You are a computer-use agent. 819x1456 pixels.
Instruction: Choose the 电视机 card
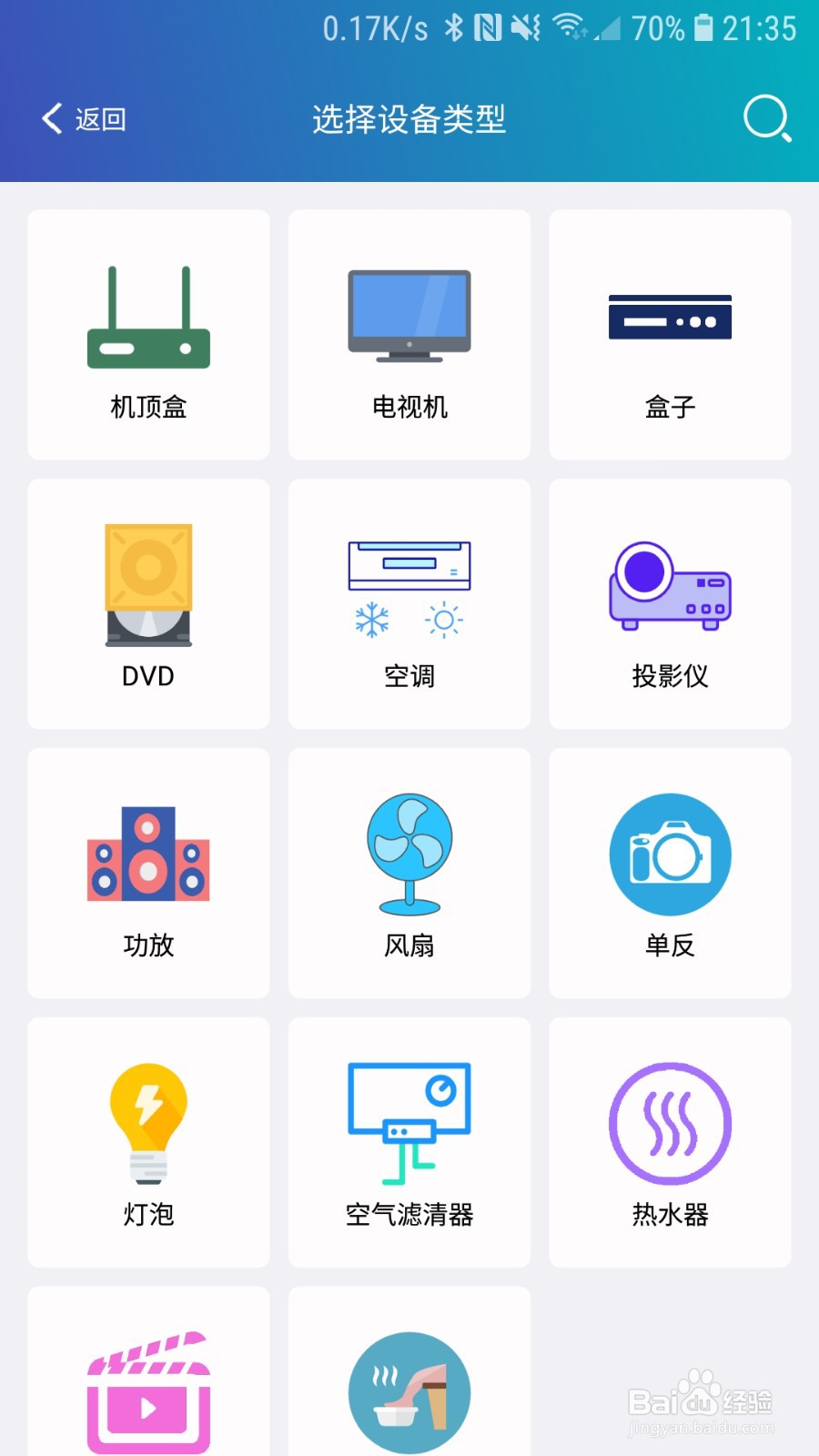(x=409, y=335)
